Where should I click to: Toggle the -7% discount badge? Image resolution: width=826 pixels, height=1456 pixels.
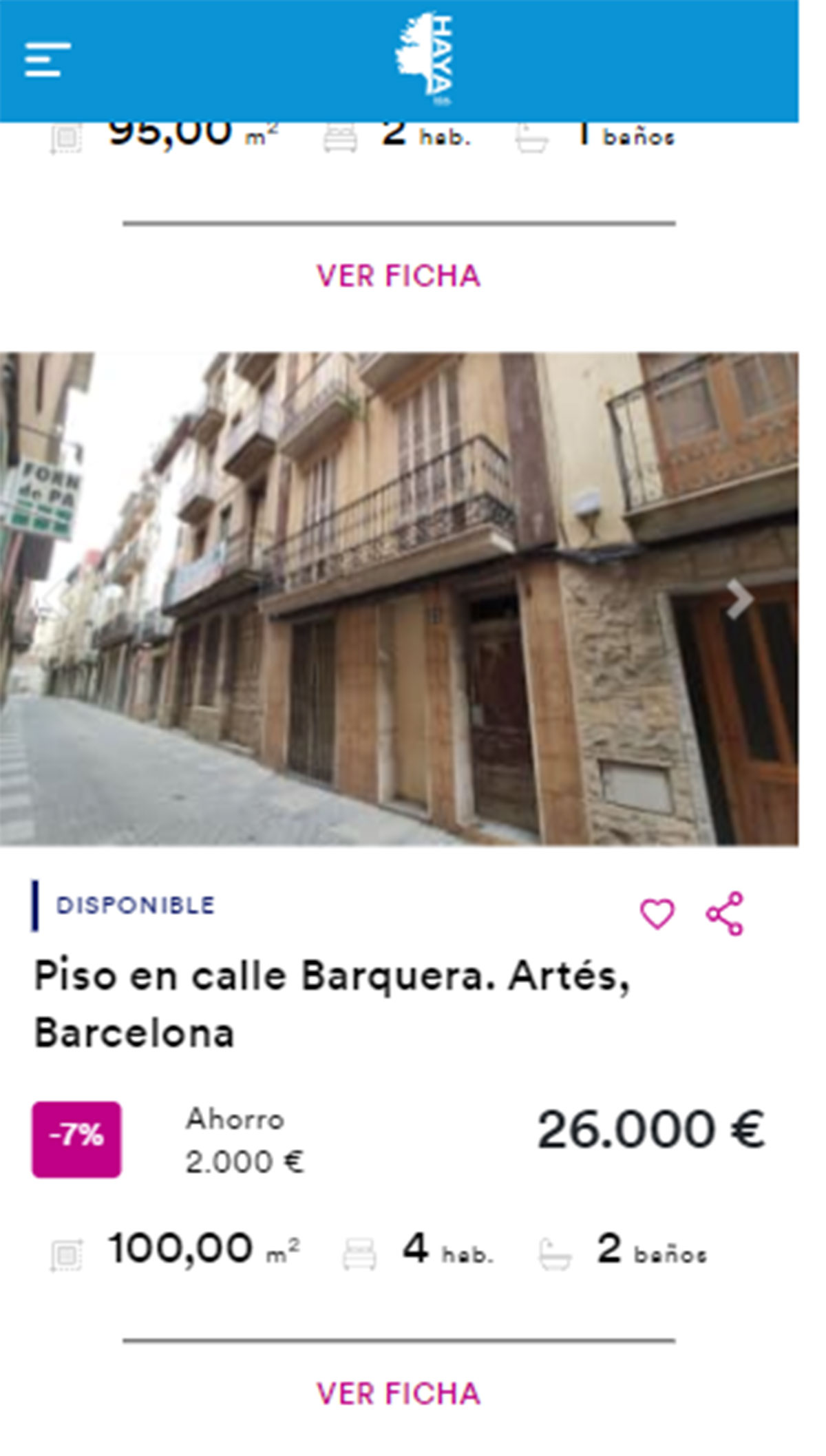click(x=76, y=1137)
